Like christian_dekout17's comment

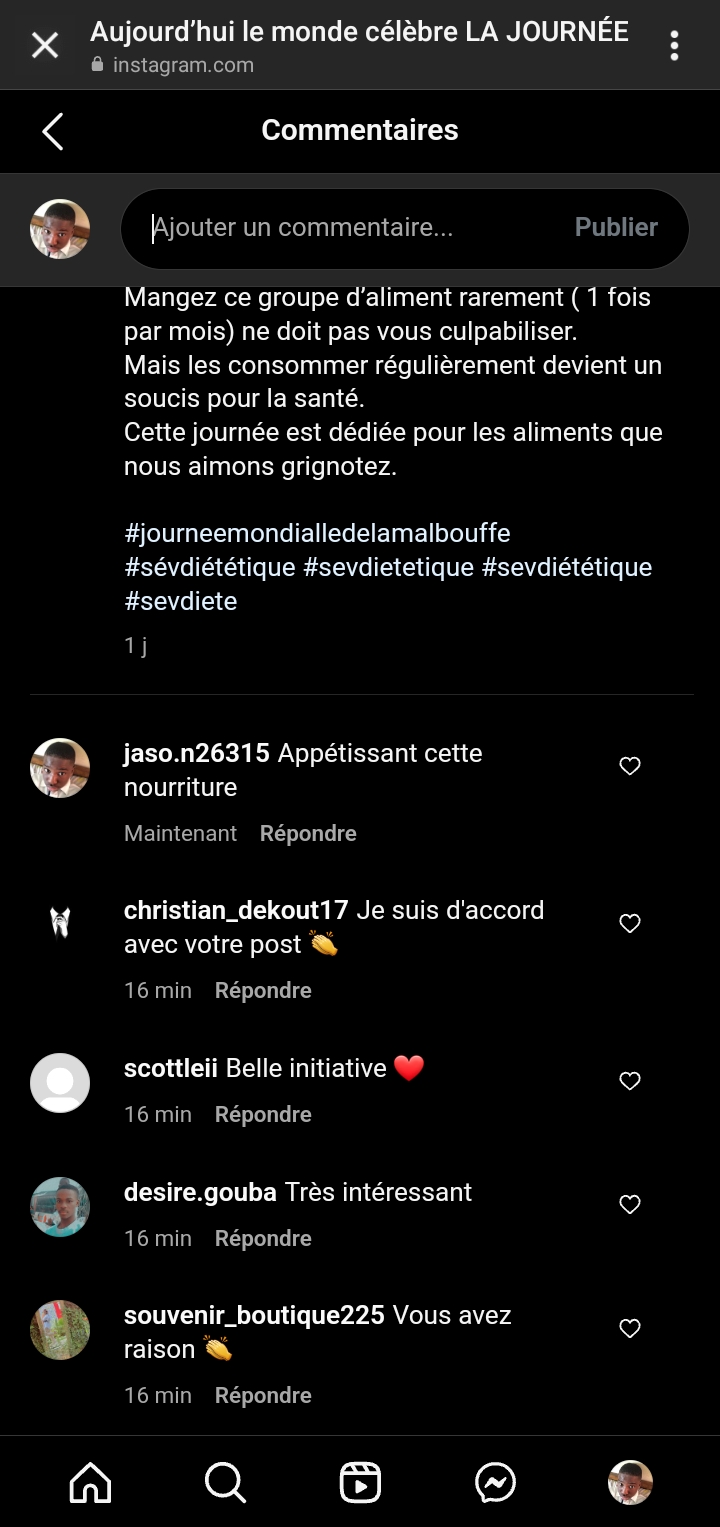click(x=630, y=923)
